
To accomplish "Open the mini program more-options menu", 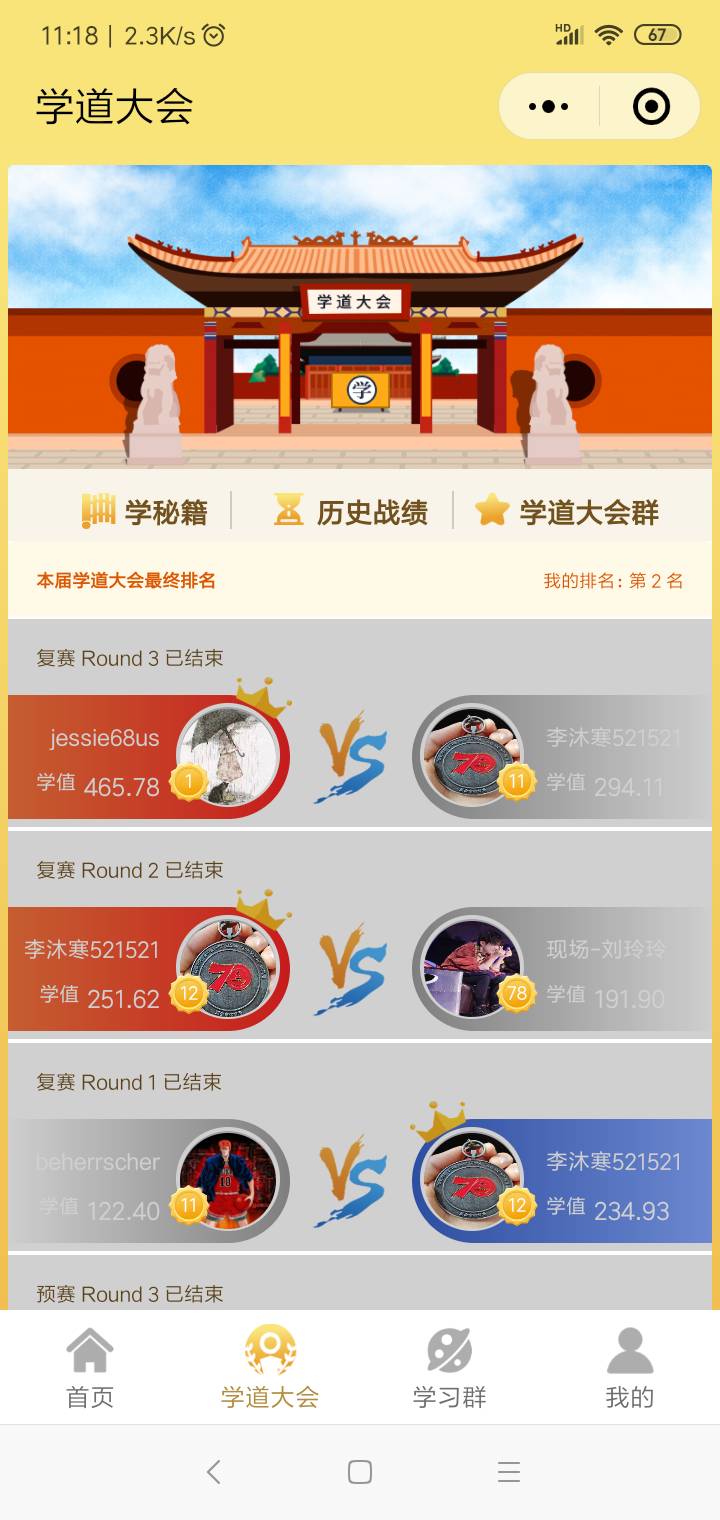I will click(548, 106).
